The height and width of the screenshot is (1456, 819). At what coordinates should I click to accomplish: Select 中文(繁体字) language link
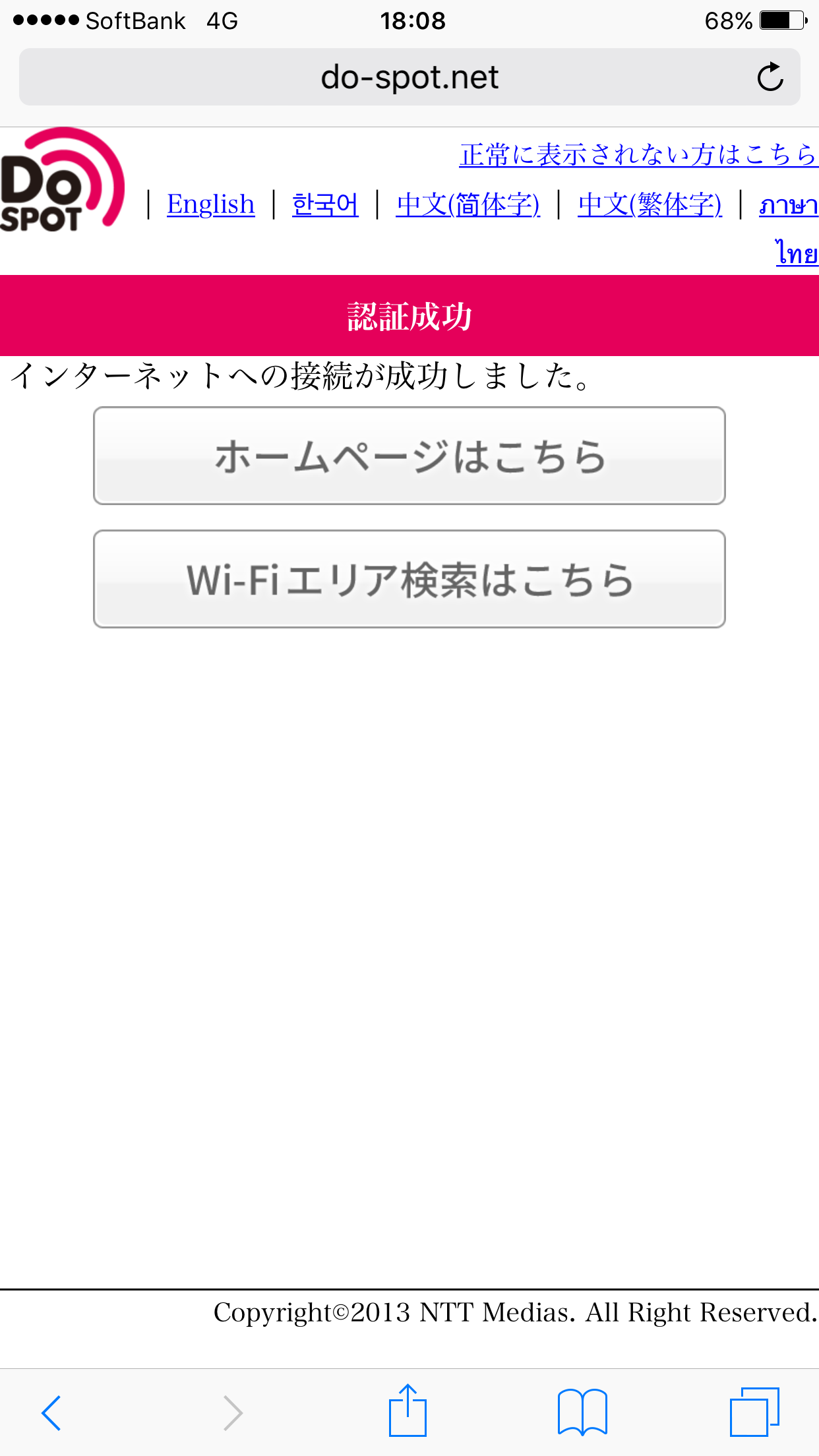[x=650, y=204]
